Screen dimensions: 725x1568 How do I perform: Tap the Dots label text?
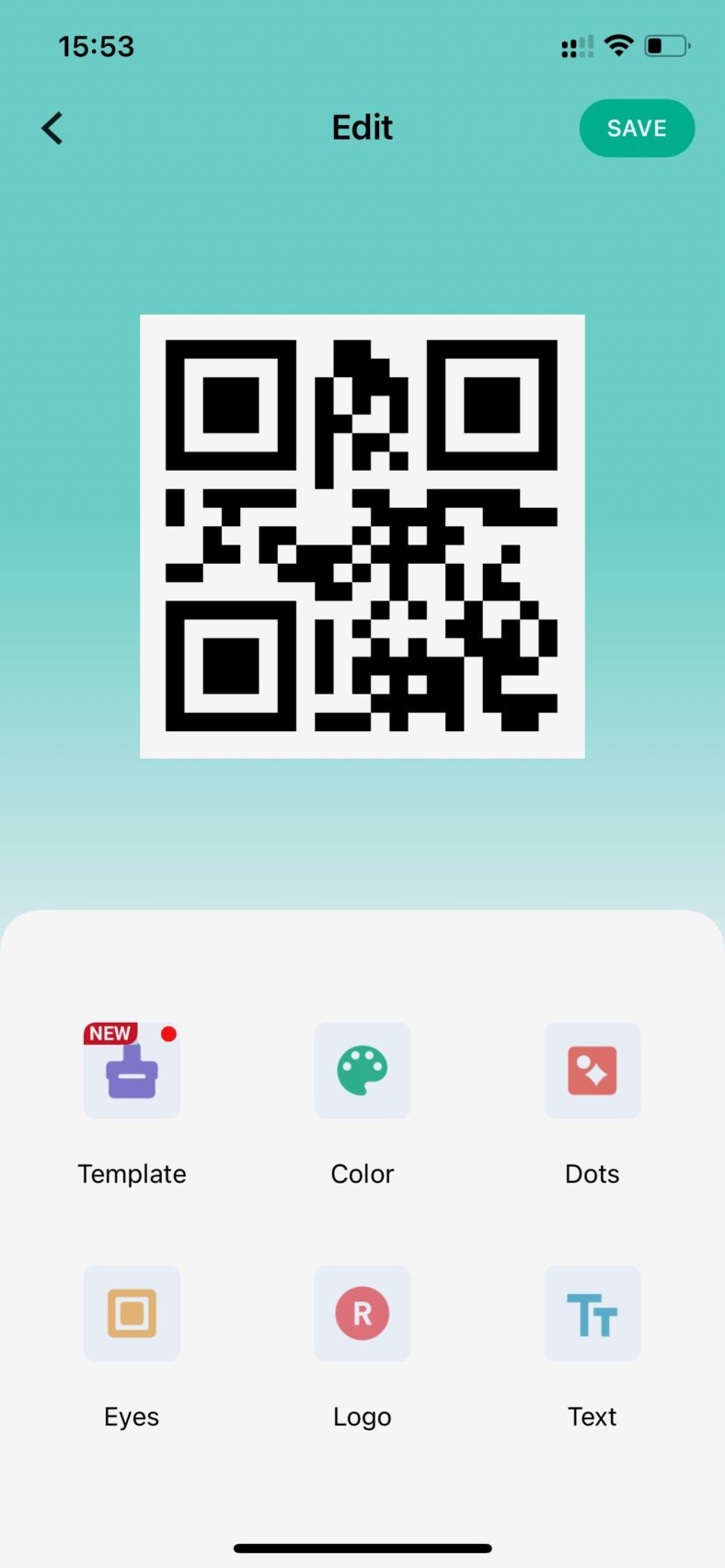click(x=592, y=1173)
